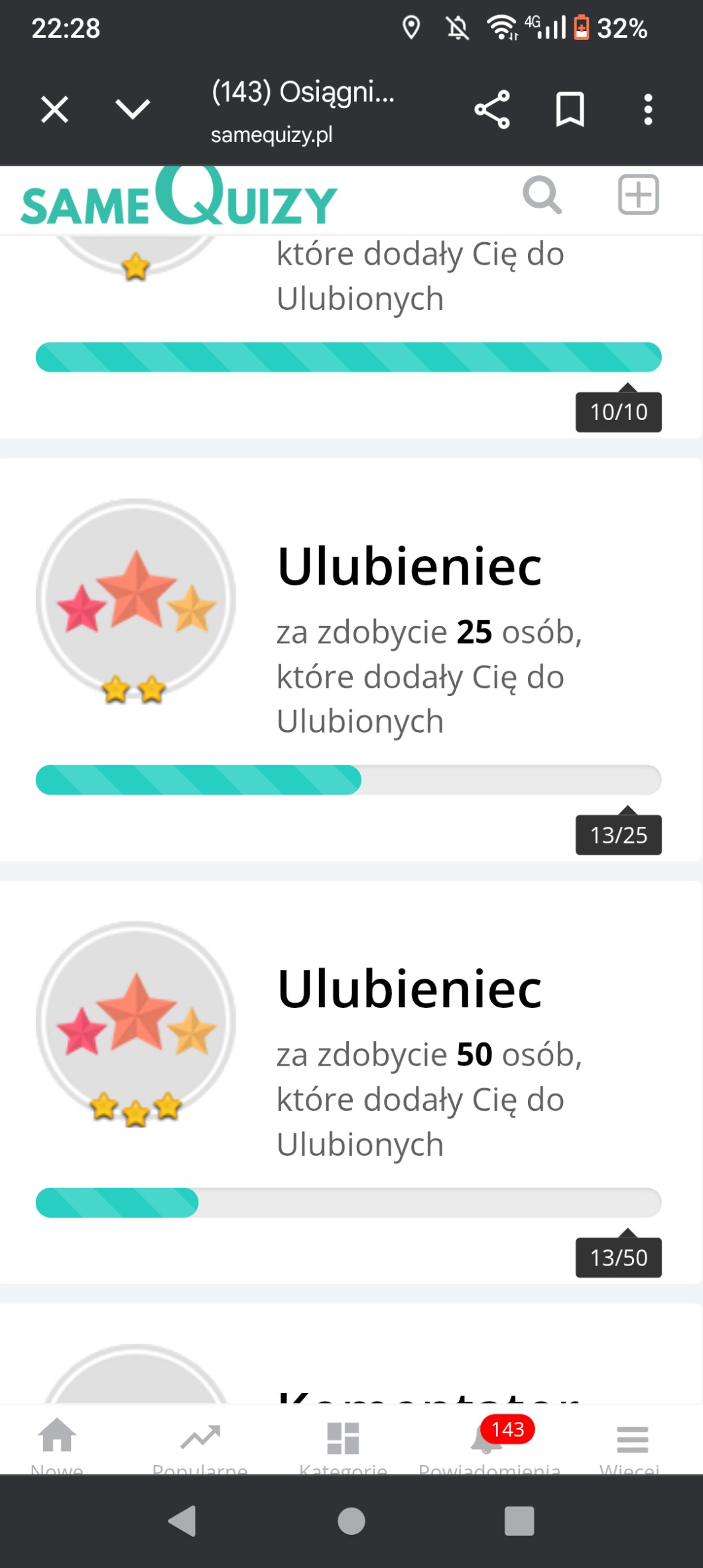This screenshot has height=1568, width=703.
Task: Go to SameQuizy home via logo
Action: click(x=179, y=199)
